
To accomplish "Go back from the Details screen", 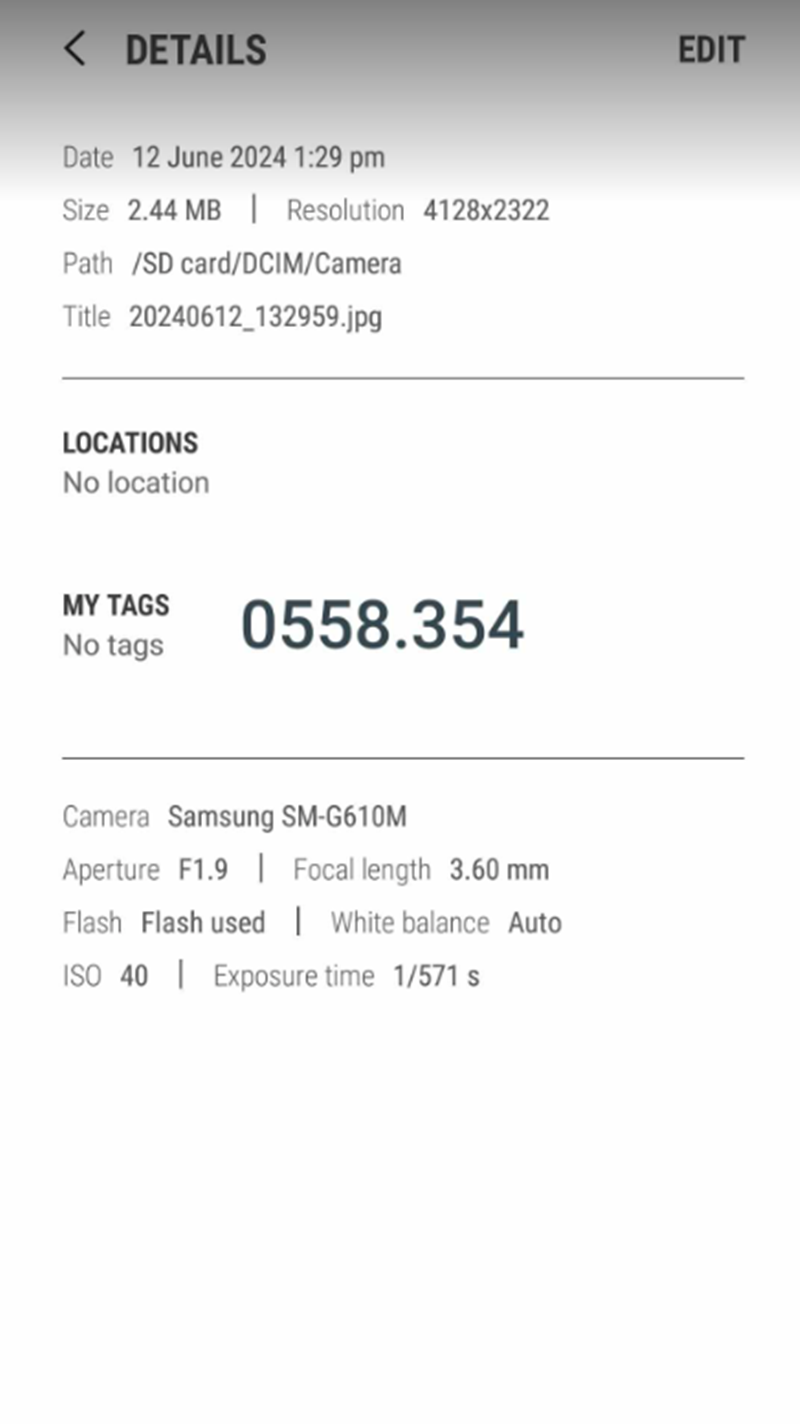I will click(x=75, y=49).
